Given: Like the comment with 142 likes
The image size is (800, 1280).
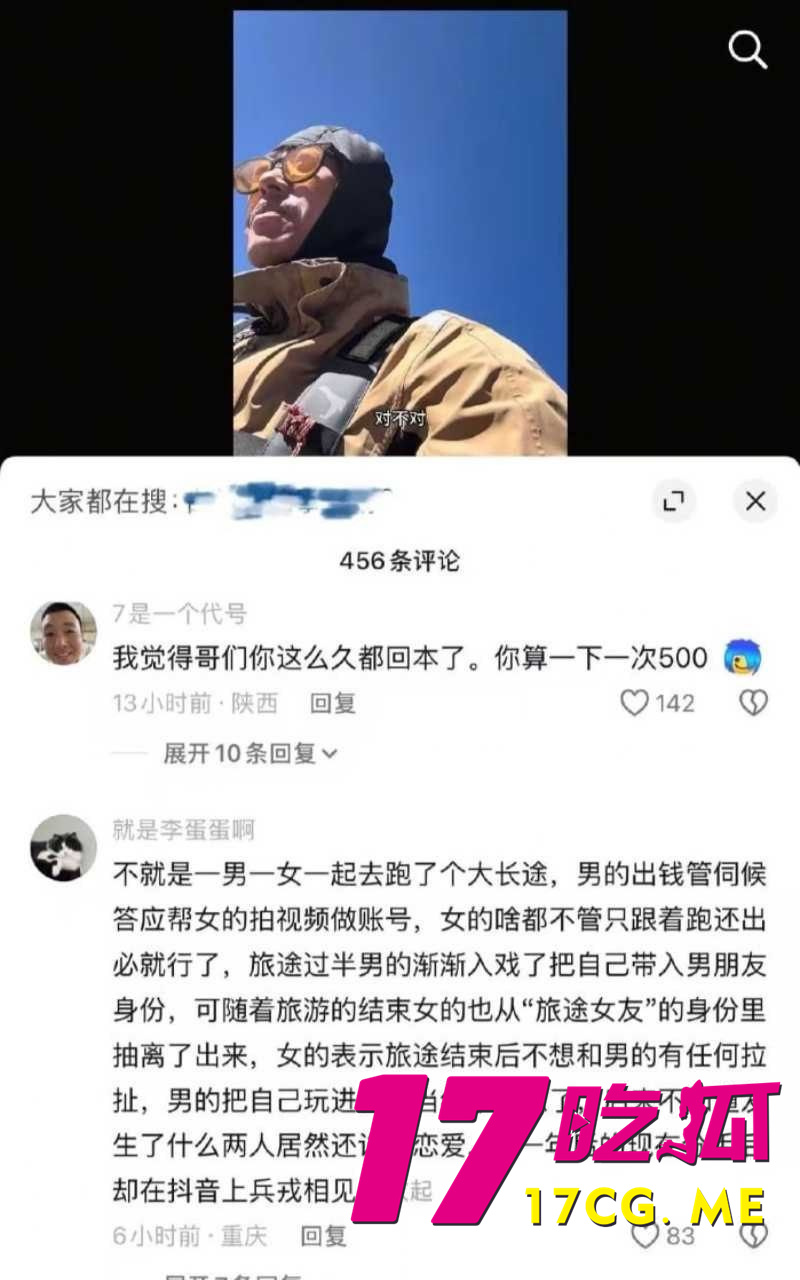Looking at the screenshot, I should tap(636, 703).
